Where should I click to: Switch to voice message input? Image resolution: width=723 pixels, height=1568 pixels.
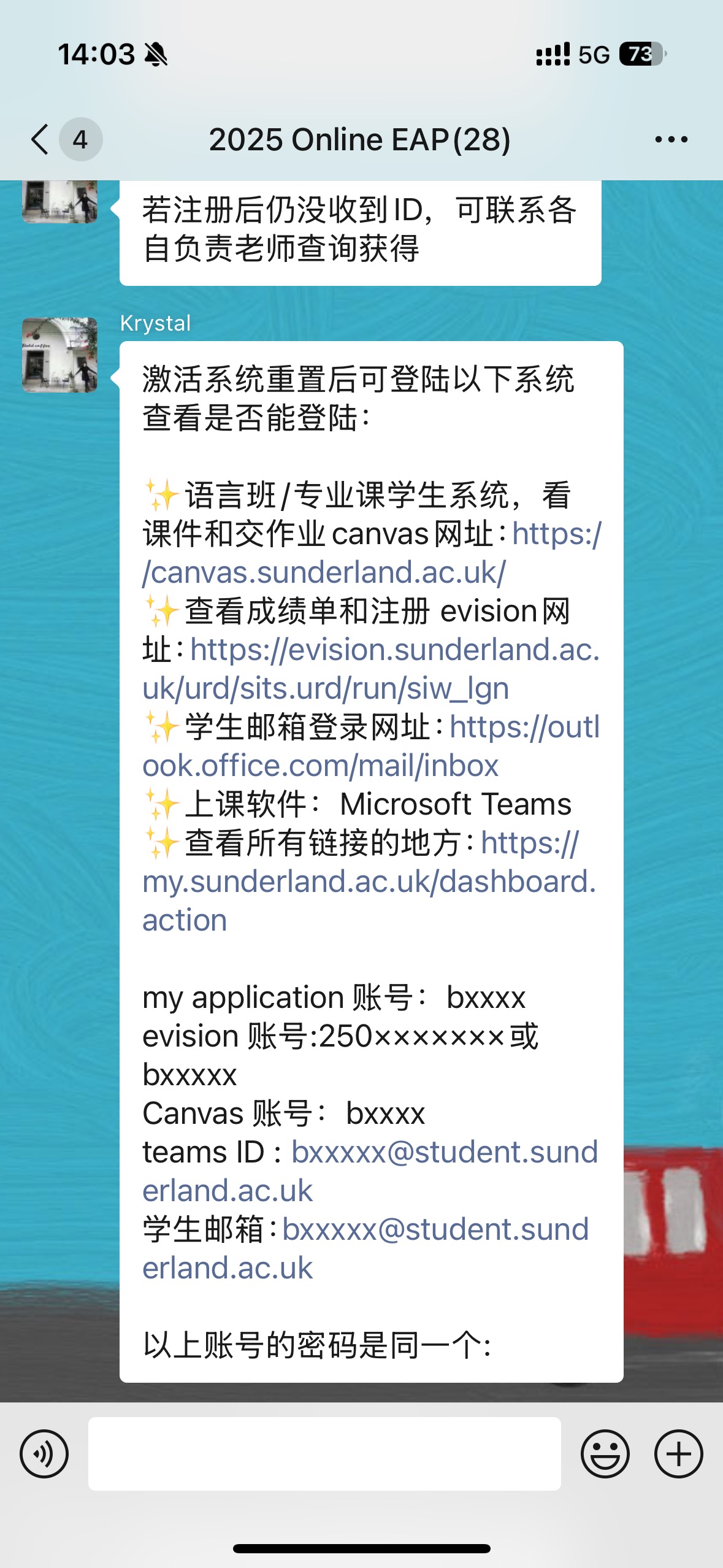tap(44, 1454)
